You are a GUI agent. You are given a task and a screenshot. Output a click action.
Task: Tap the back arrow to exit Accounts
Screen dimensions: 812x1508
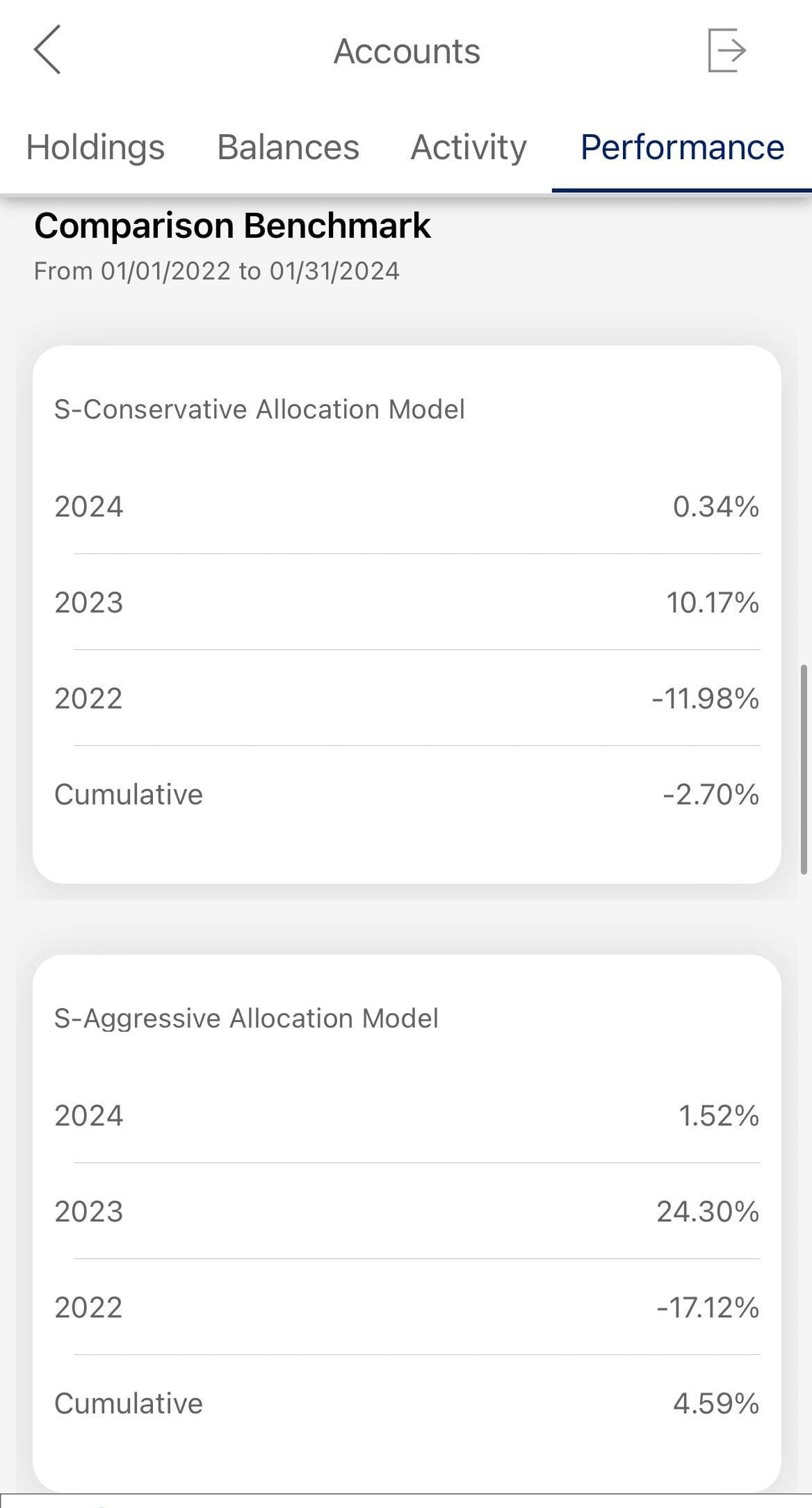pyautogui.click(x=47, y=51)
